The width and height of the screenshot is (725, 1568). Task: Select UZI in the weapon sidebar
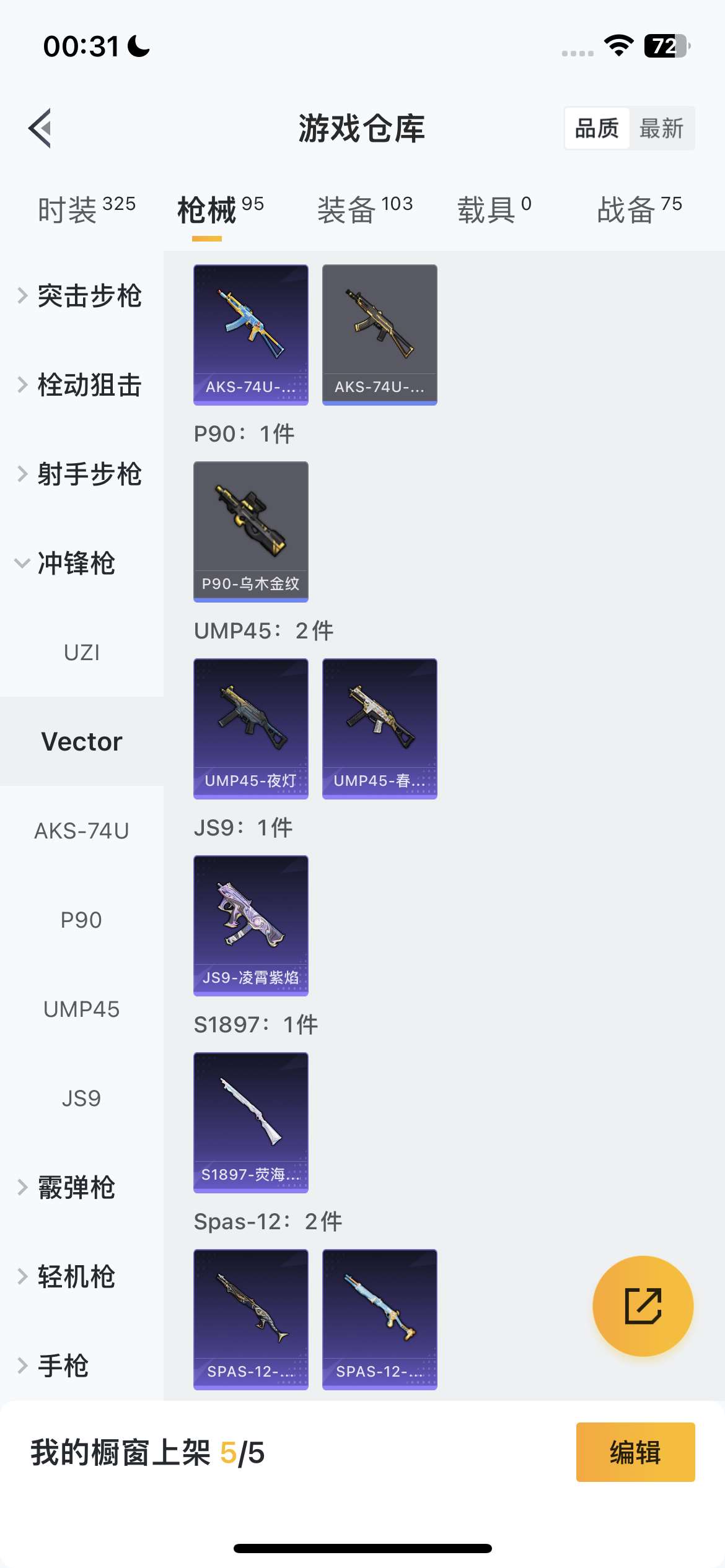81,652
